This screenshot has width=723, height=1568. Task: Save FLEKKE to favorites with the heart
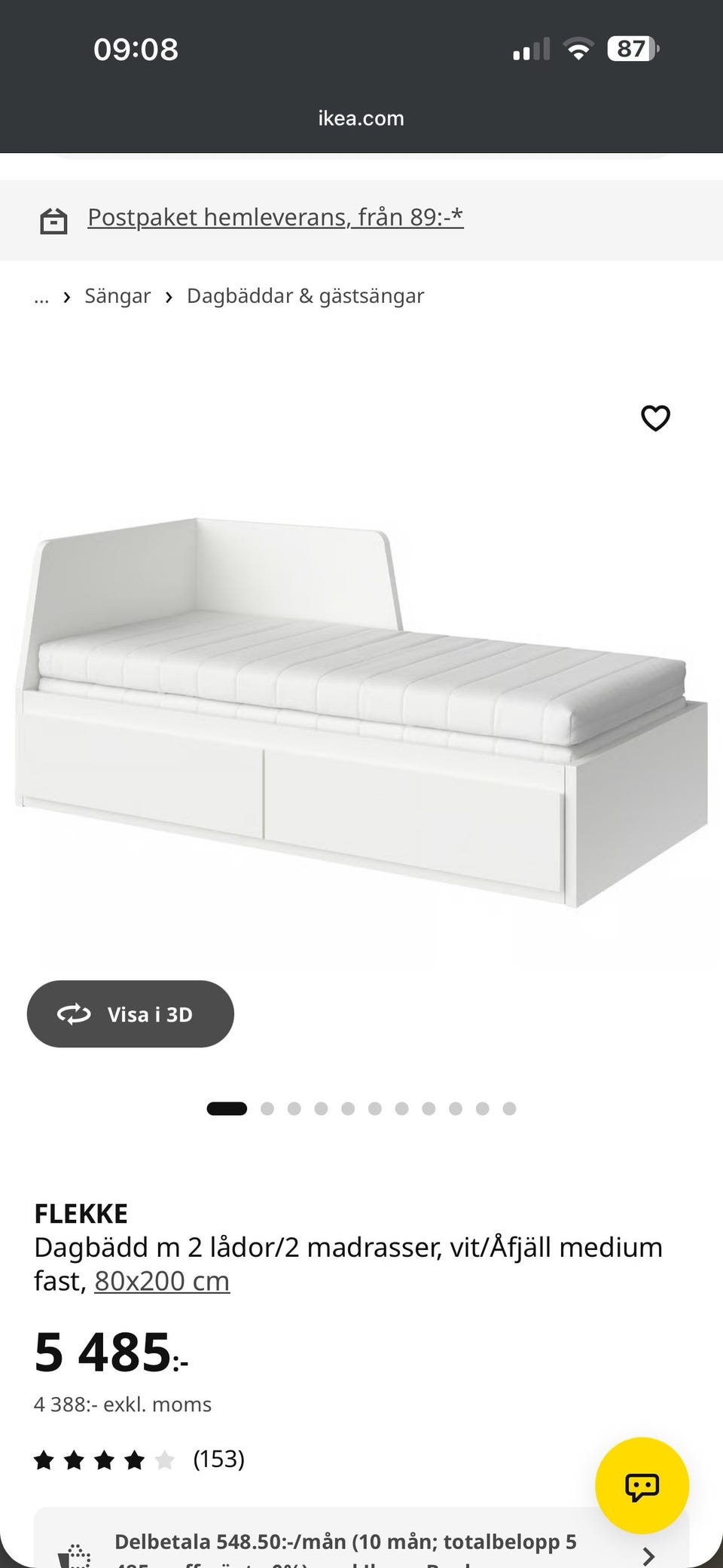[654, 418]
